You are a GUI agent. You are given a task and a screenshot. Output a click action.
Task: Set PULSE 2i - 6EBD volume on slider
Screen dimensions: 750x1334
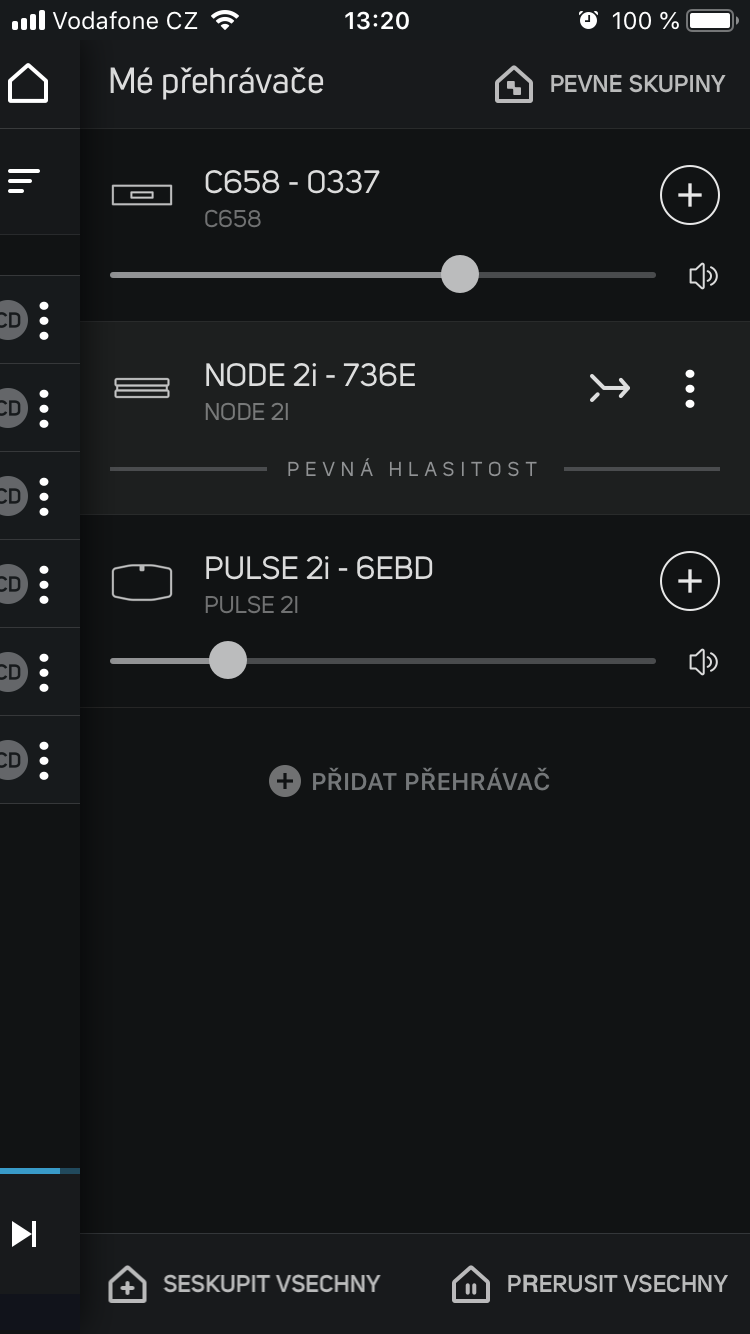coord(383,661)
